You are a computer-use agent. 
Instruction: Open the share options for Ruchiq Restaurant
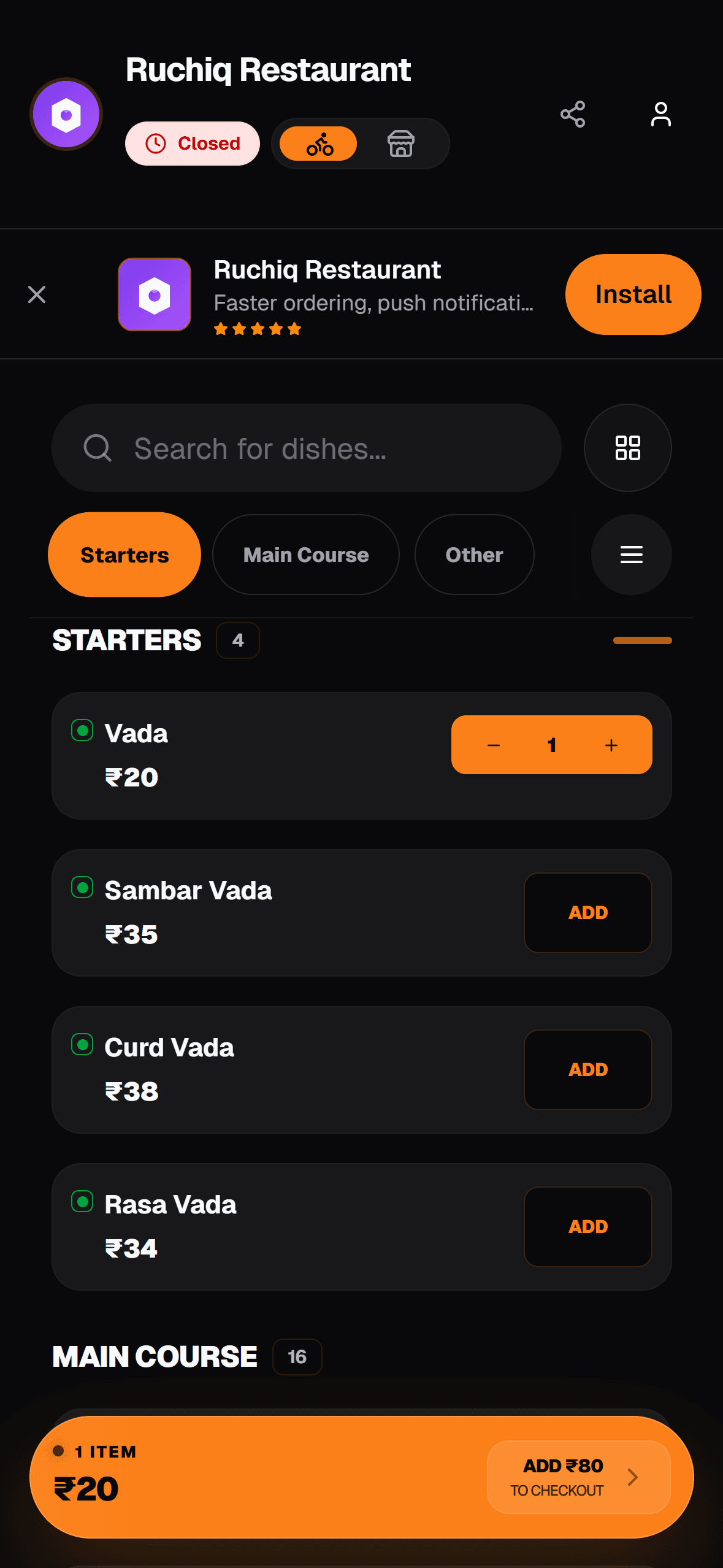(x=573, y=113)
